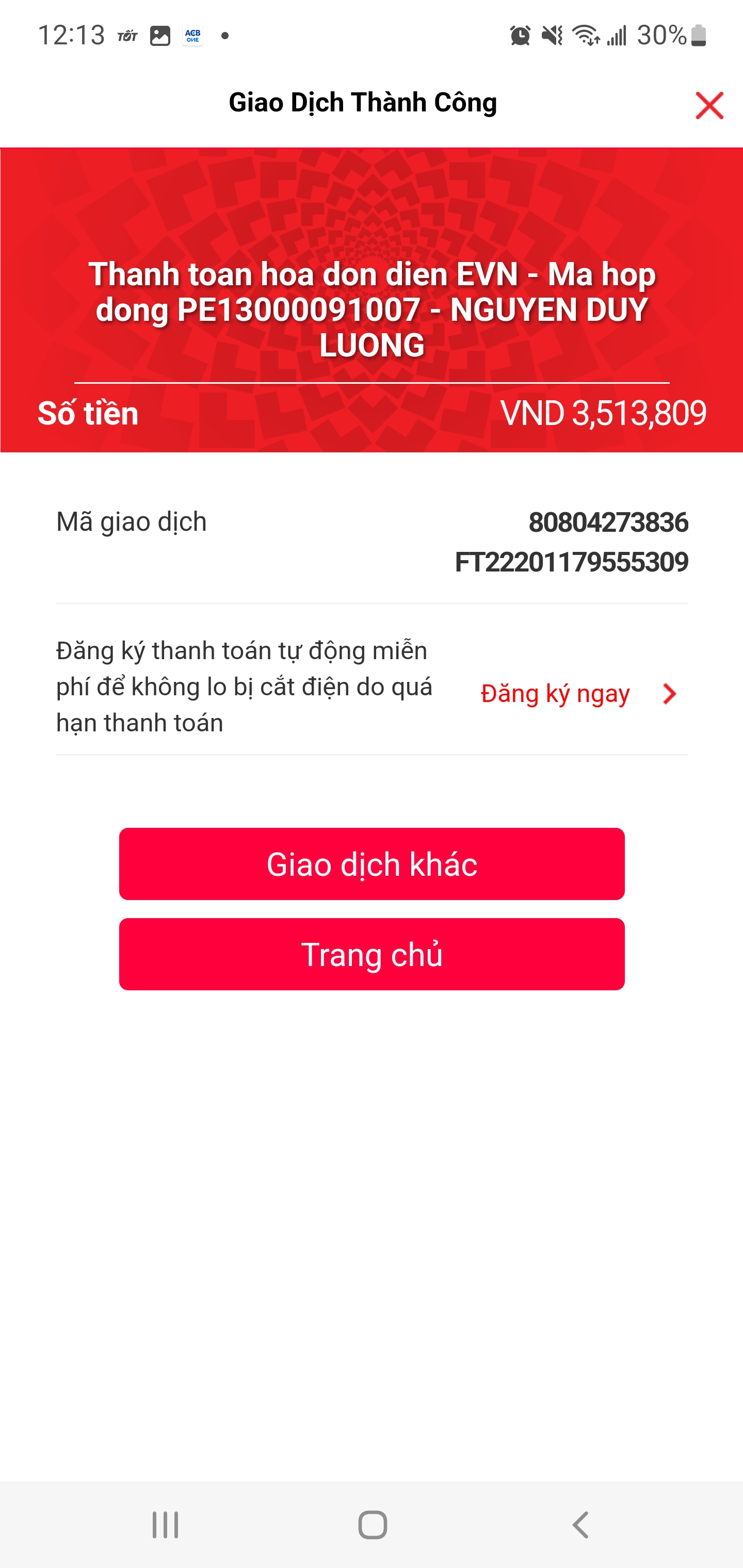The height and width of the screenshot is (1568, 743).
Task: Start another transaction with Giao dịch khác
Action: 372,864
